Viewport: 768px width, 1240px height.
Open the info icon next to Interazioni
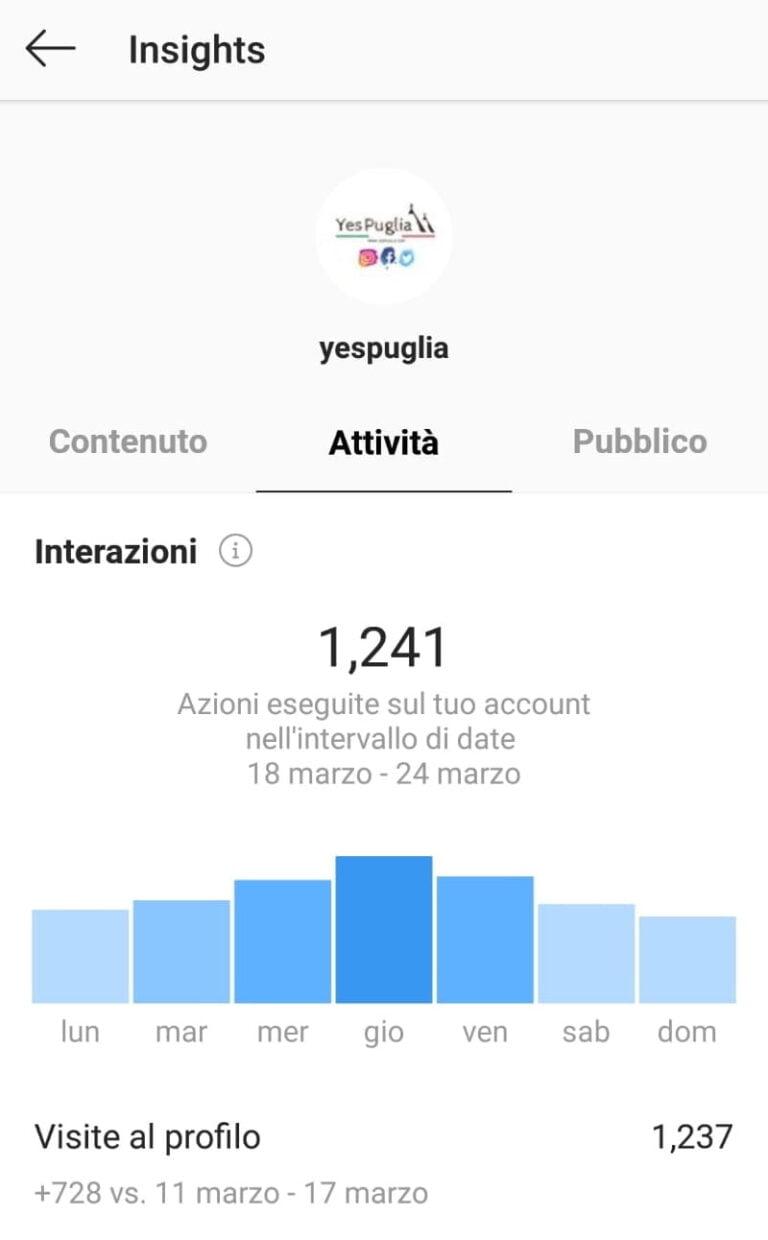coord(236,551)
